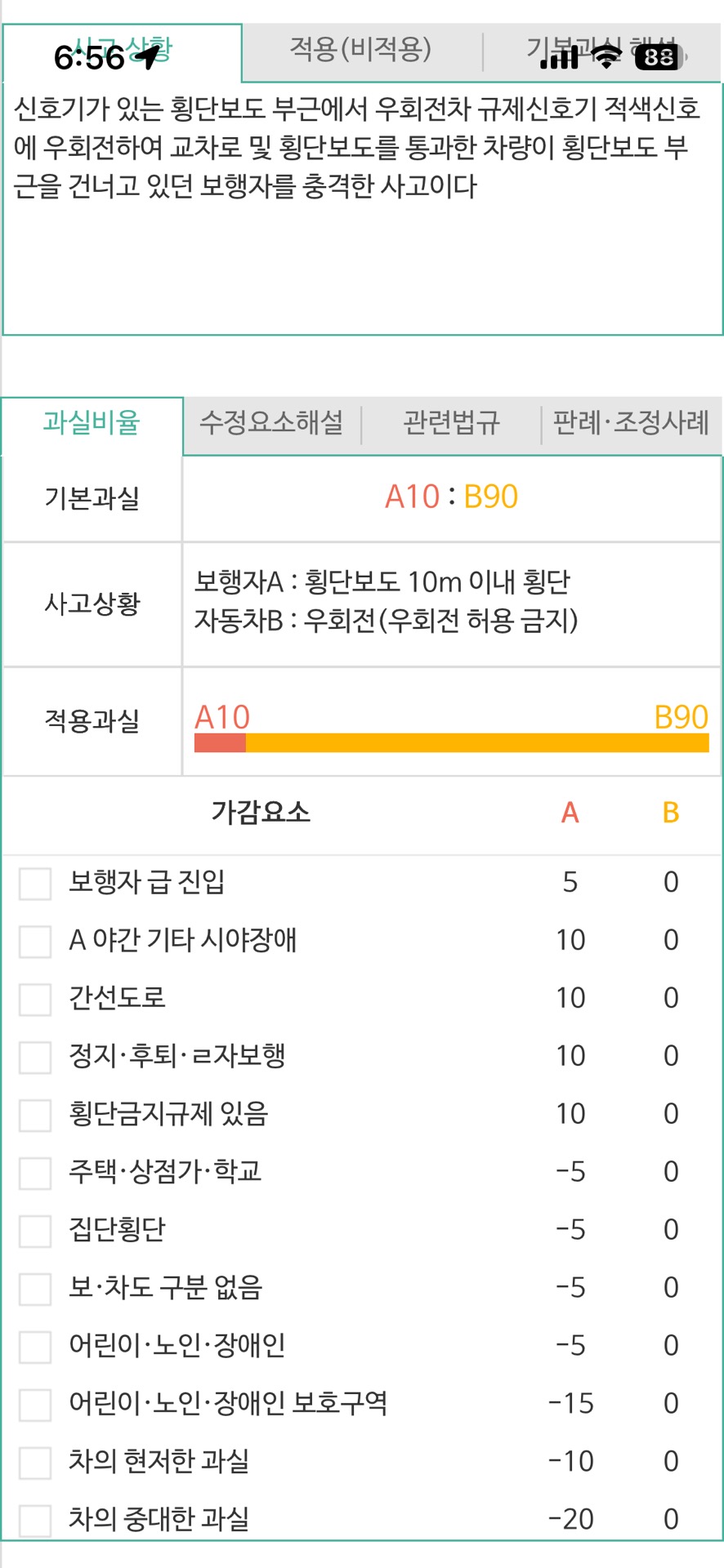
Task: Enable the 간선도로 checkbox
Action: pos(35,999)
